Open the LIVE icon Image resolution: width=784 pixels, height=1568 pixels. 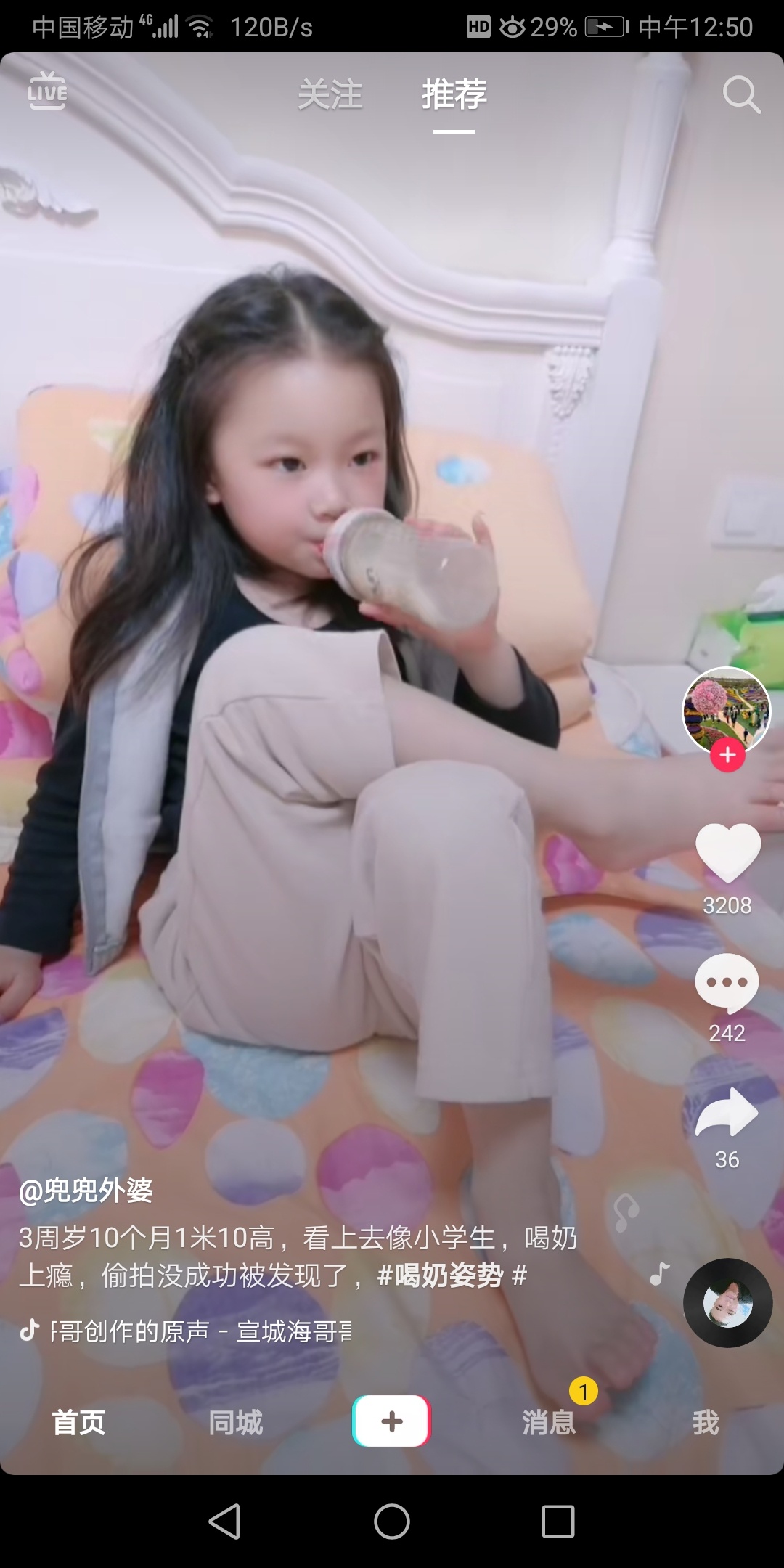tap(47, 91)
